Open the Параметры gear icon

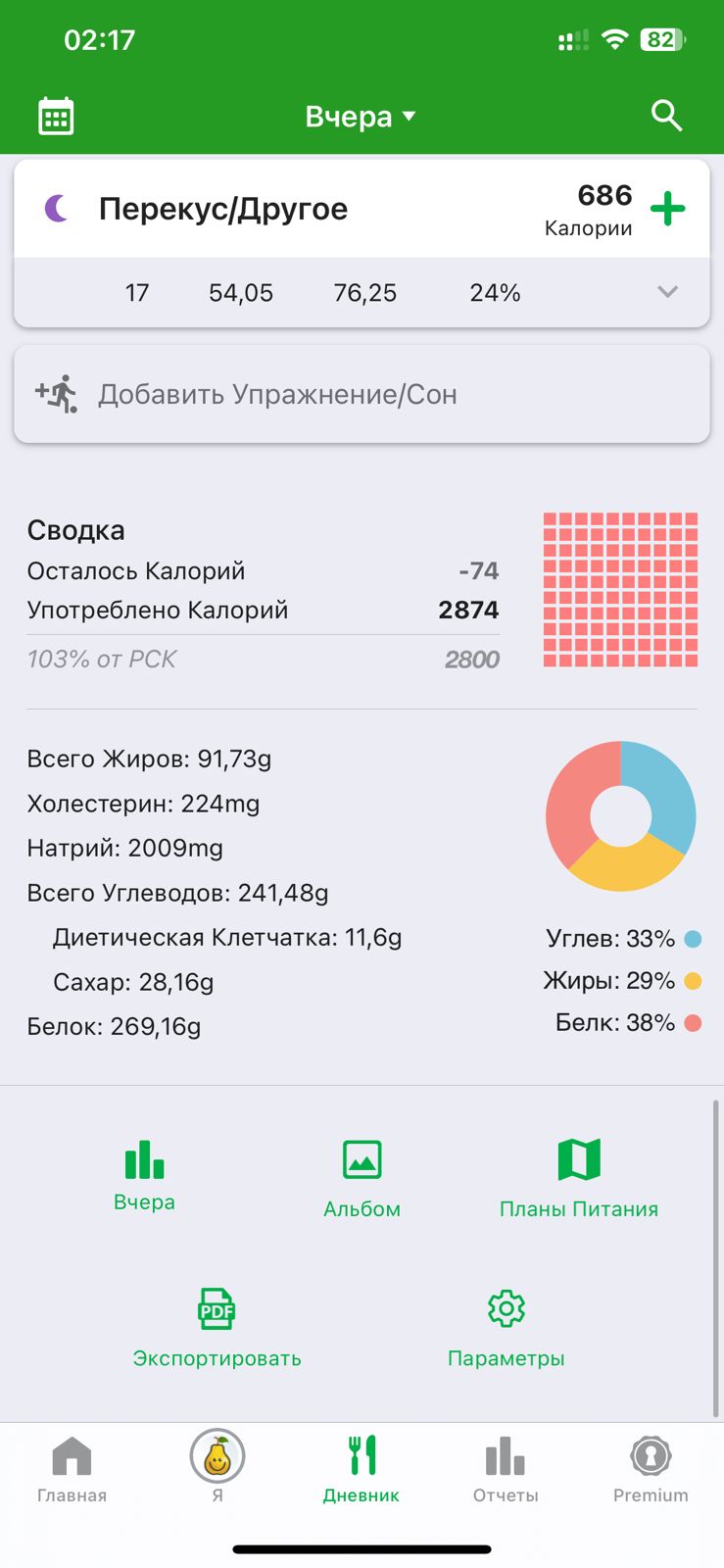pos(506,1308)
